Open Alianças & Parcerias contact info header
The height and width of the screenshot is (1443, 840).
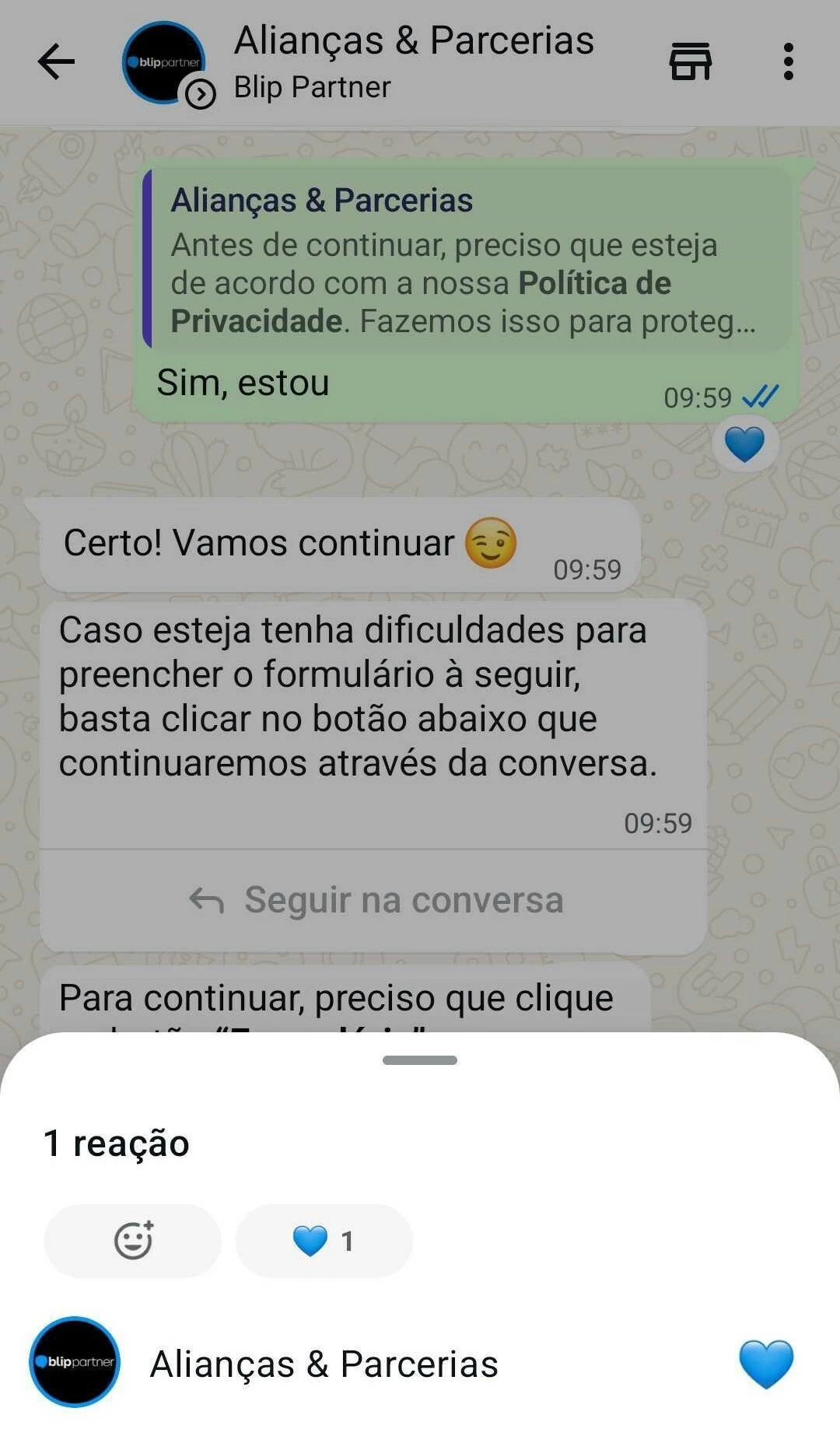click(x=412, y=61)
